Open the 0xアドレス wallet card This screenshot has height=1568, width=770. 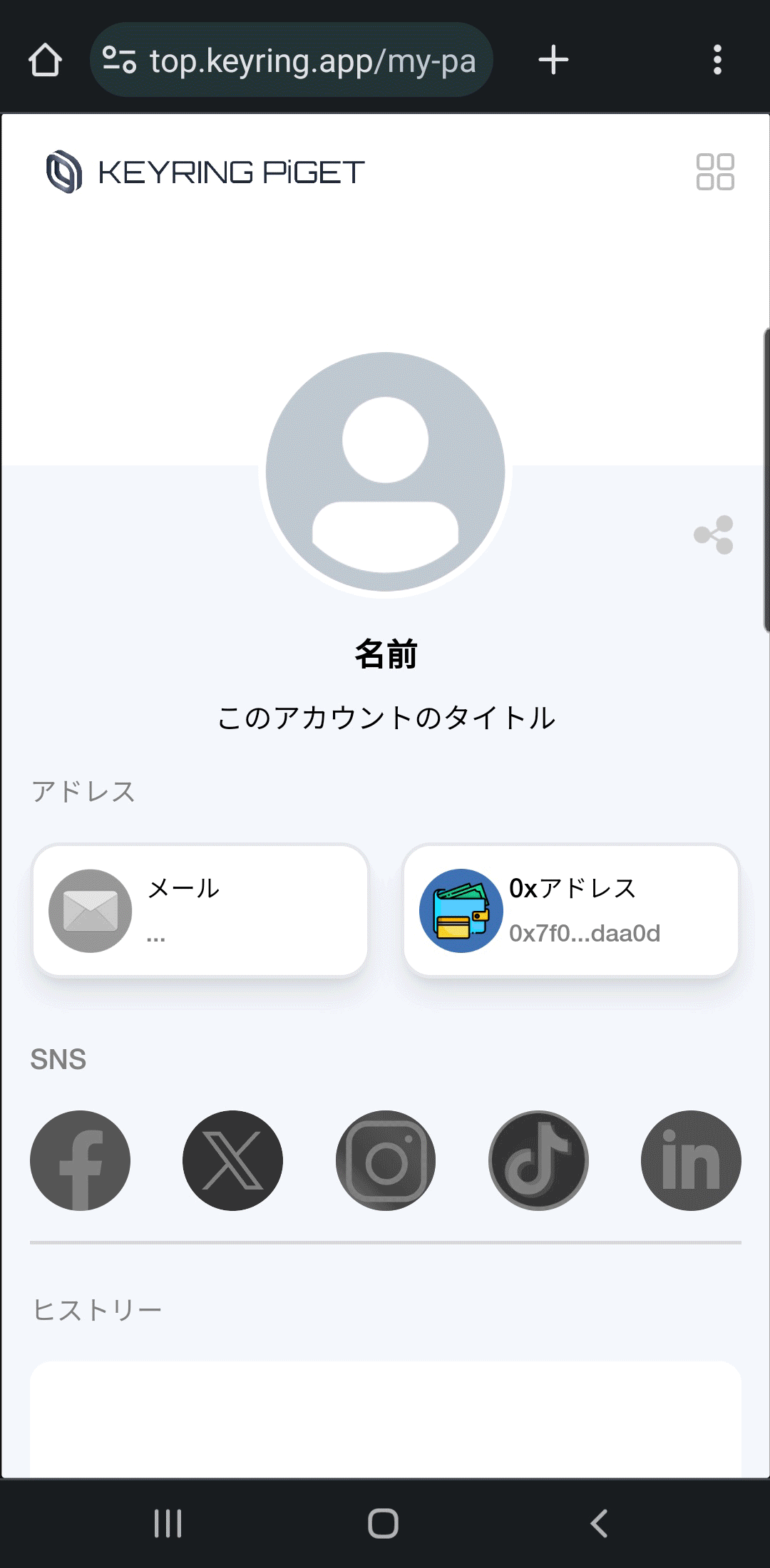point(571,910)
